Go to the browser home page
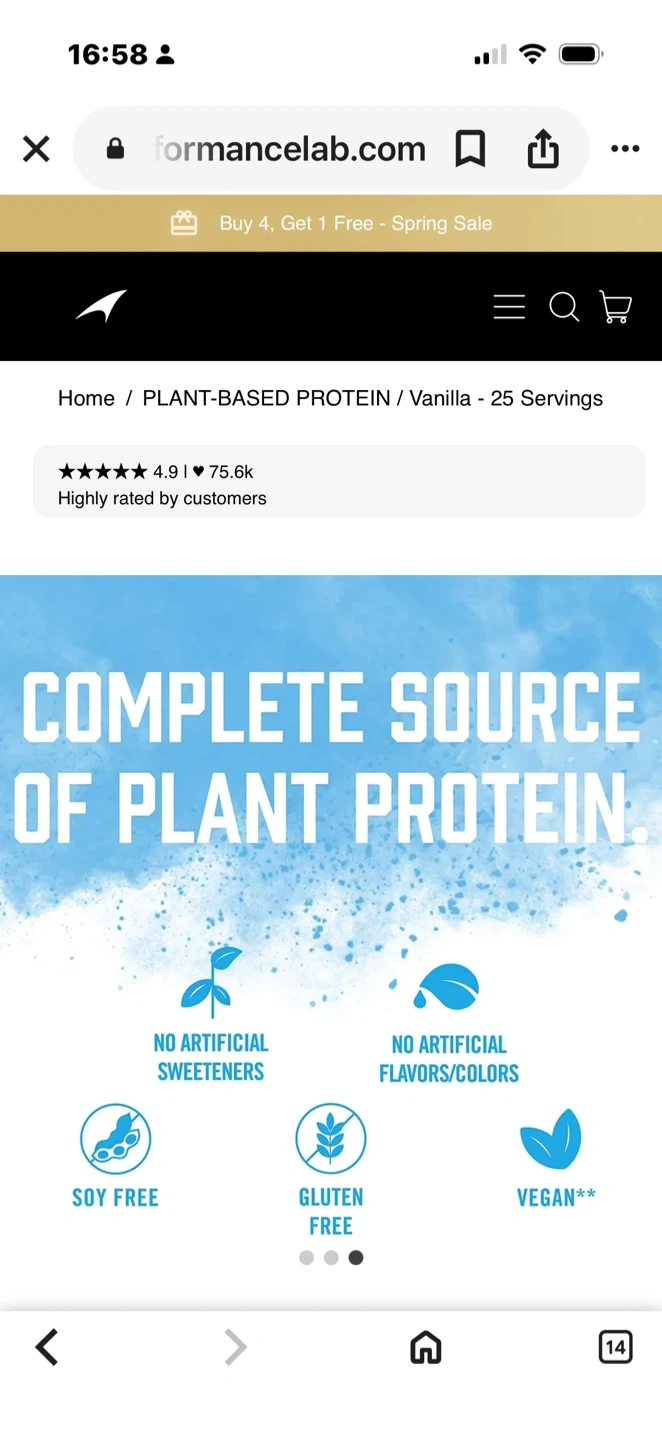The width and height of the screenshot is (662, 1440). click(x=426, y=1347)
